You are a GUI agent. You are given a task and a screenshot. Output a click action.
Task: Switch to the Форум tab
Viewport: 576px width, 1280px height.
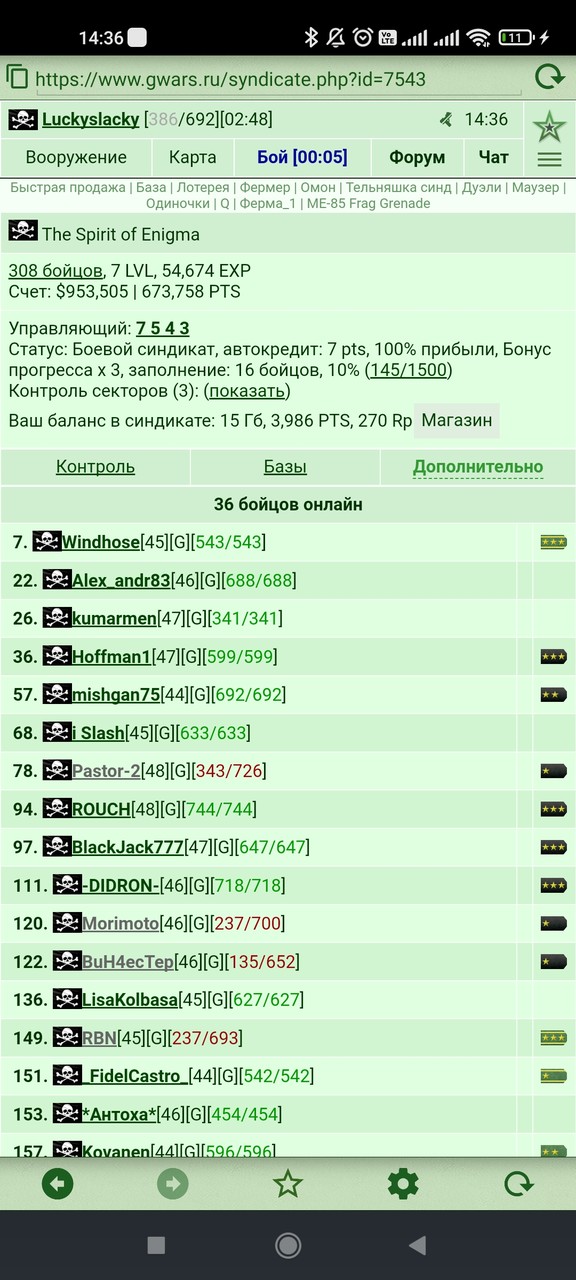417,157
